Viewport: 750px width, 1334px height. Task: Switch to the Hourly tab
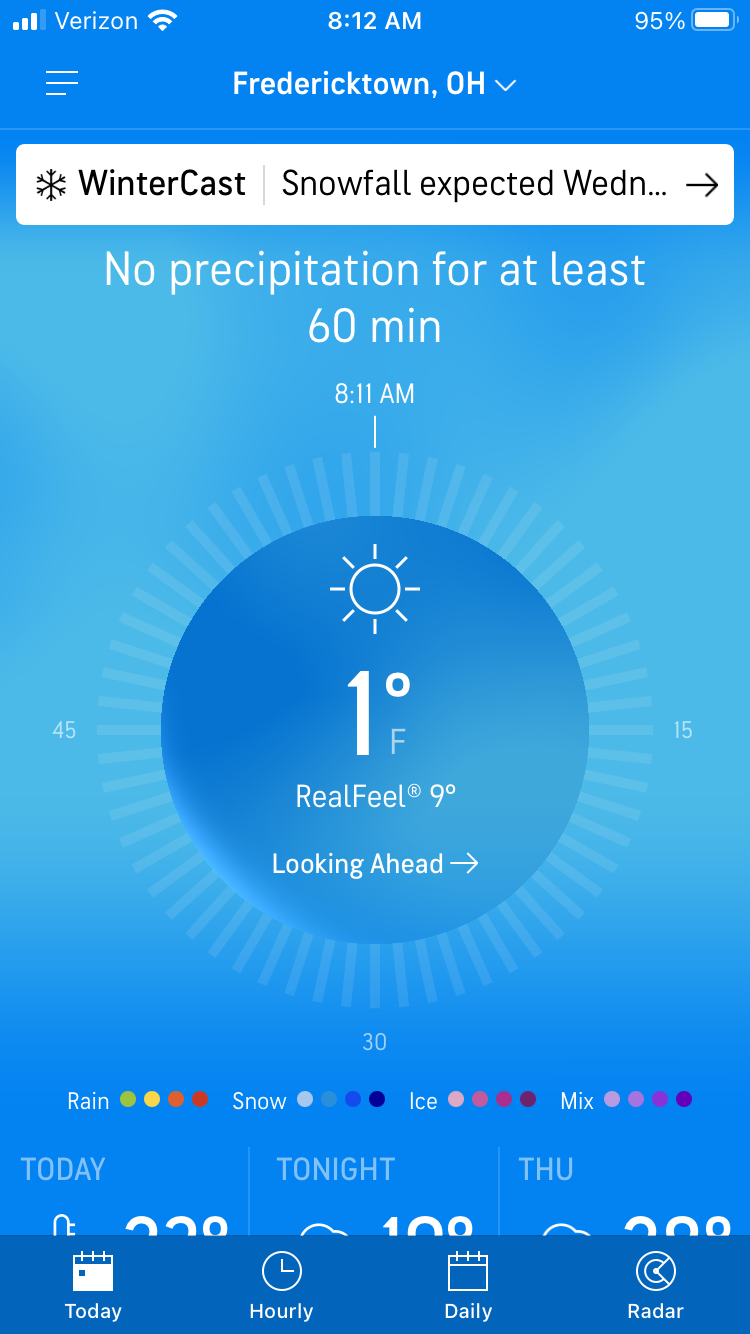[281, 1285]
